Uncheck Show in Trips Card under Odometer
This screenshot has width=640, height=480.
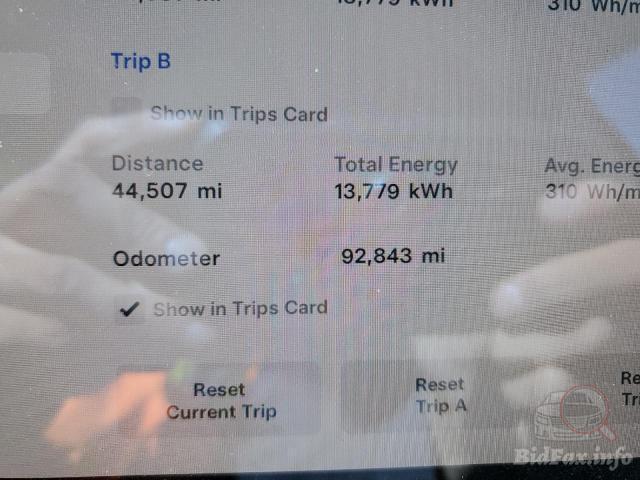[x=128, y=309]
